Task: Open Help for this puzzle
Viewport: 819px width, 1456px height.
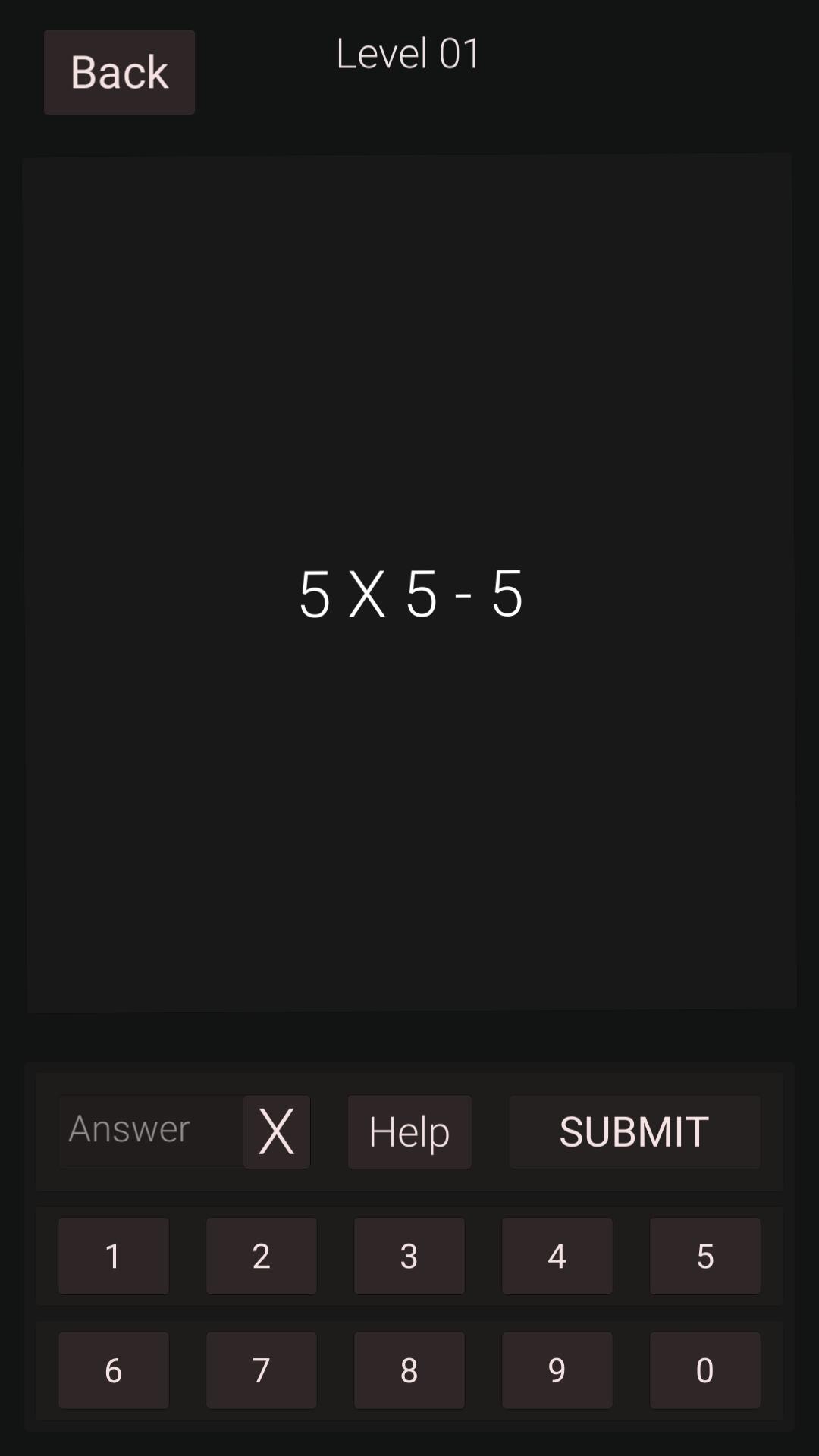Action: [409, 1131]
